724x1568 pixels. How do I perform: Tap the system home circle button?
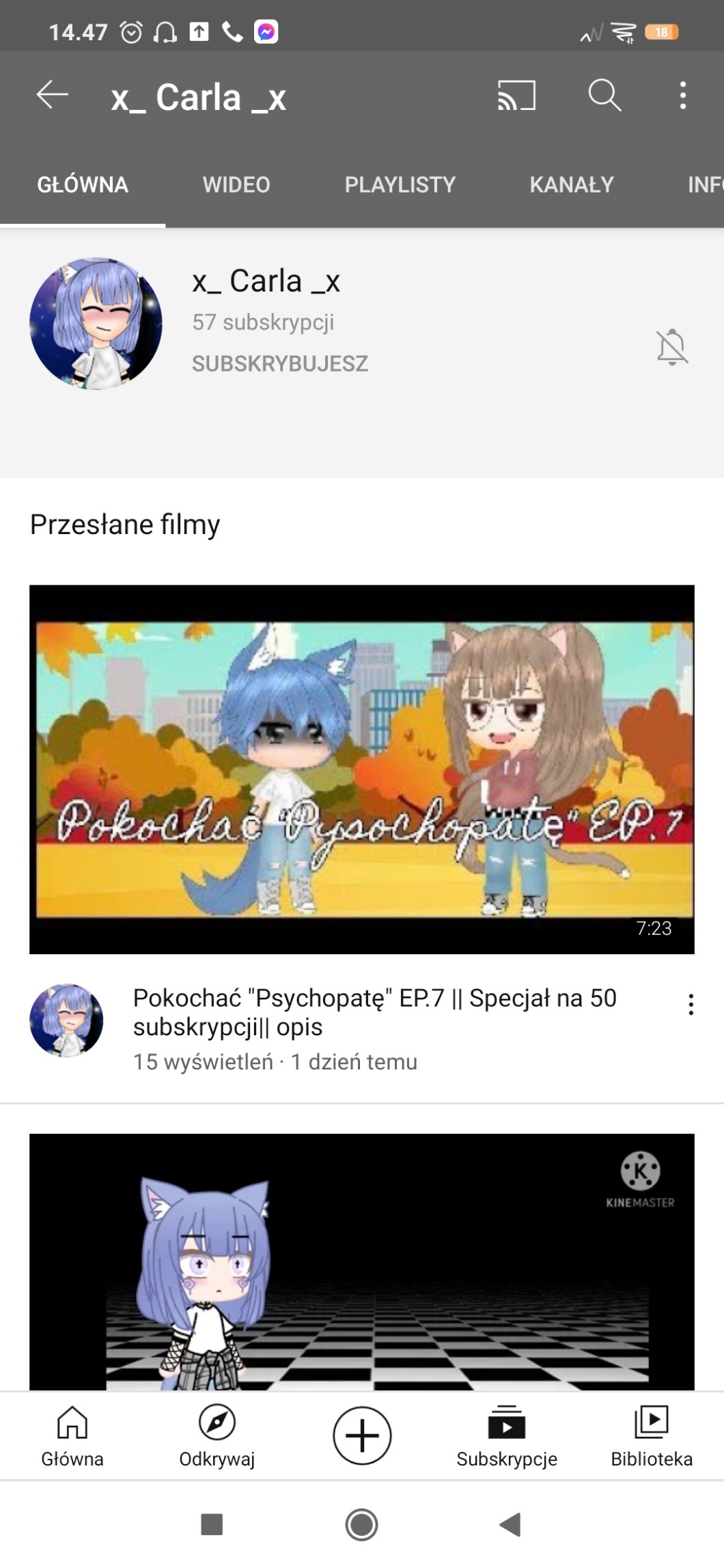tap(362, 1524)
